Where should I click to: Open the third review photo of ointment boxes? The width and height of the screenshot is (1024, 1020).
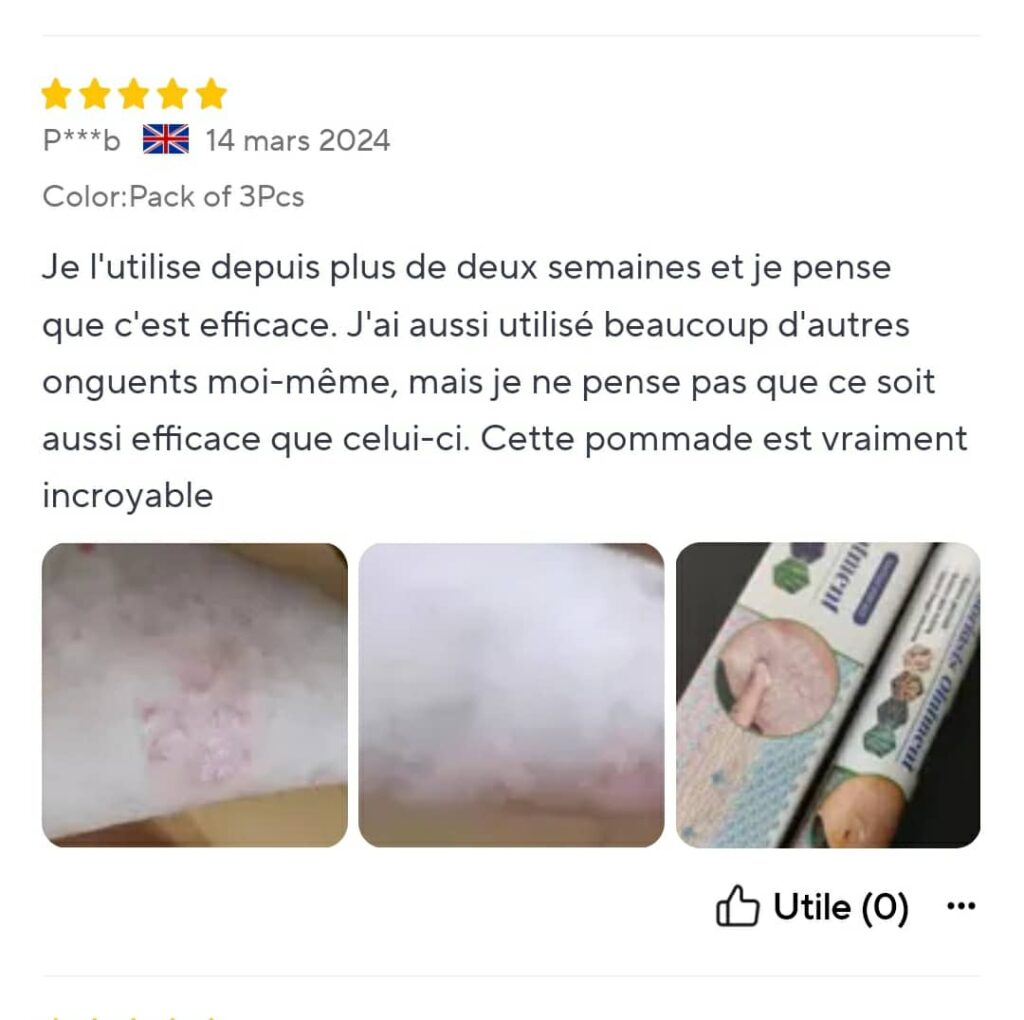[x=828, y=695]
